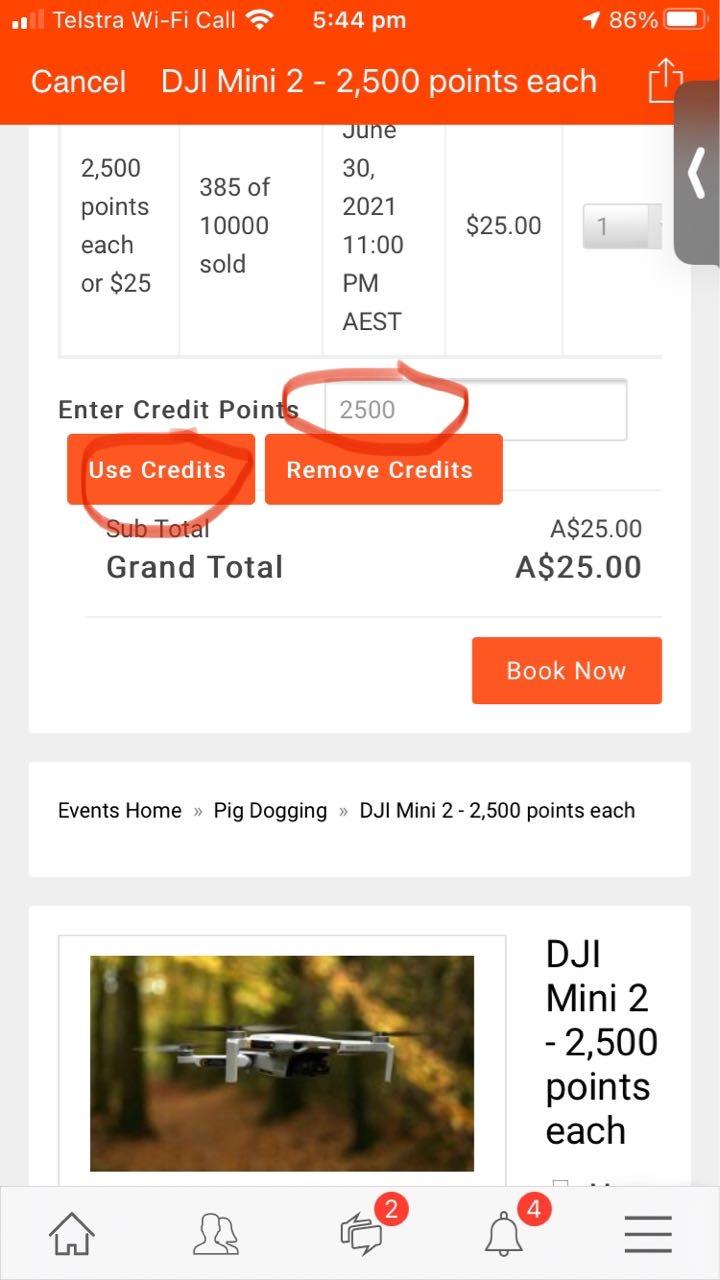Apply points with Use Credits

tap(158, 470)
